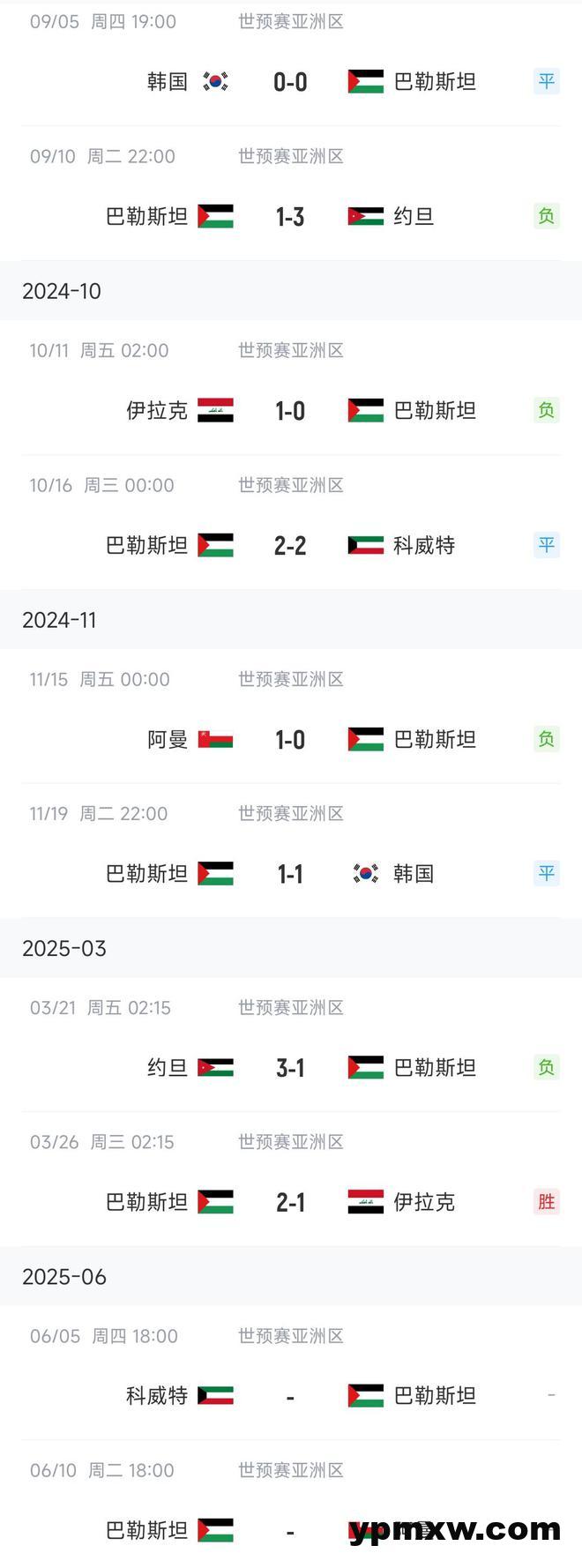View the 11/19 巴勒斯坦 1-1 韩国 match
This screenshot has height=1568, width=582.
290,874
